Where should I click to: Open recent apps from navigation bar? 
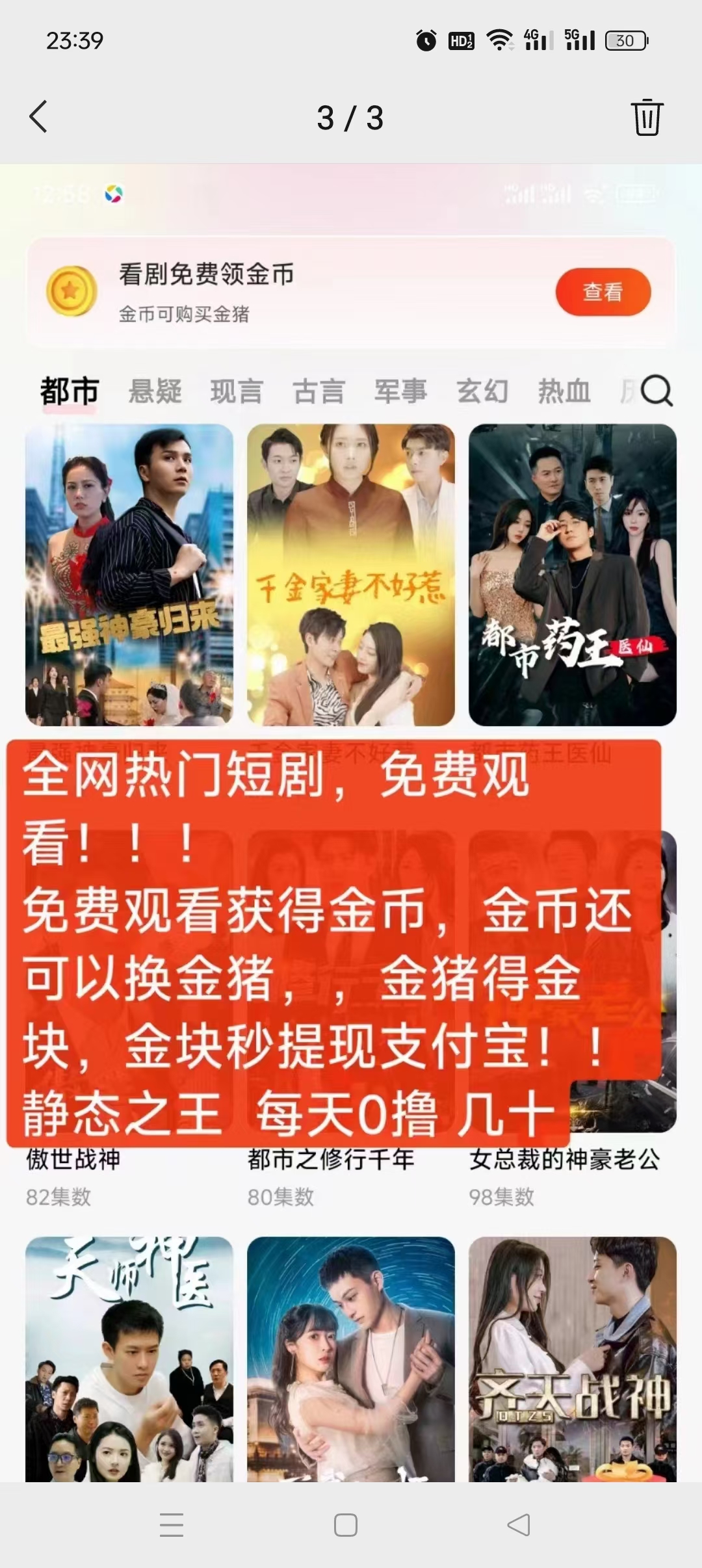[172, 1524]
